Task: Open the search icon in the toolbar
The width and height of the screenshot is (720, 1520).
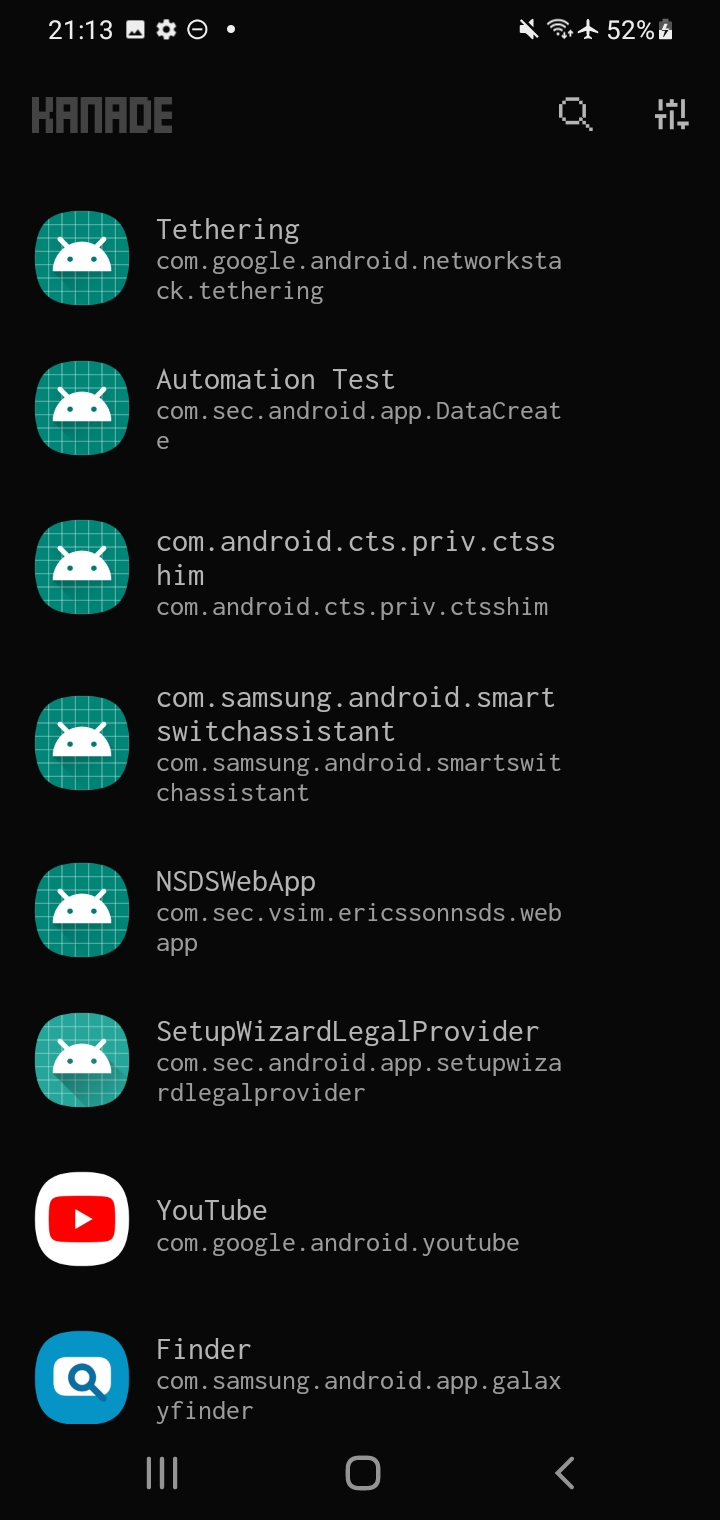Action: tap(575, 115)
